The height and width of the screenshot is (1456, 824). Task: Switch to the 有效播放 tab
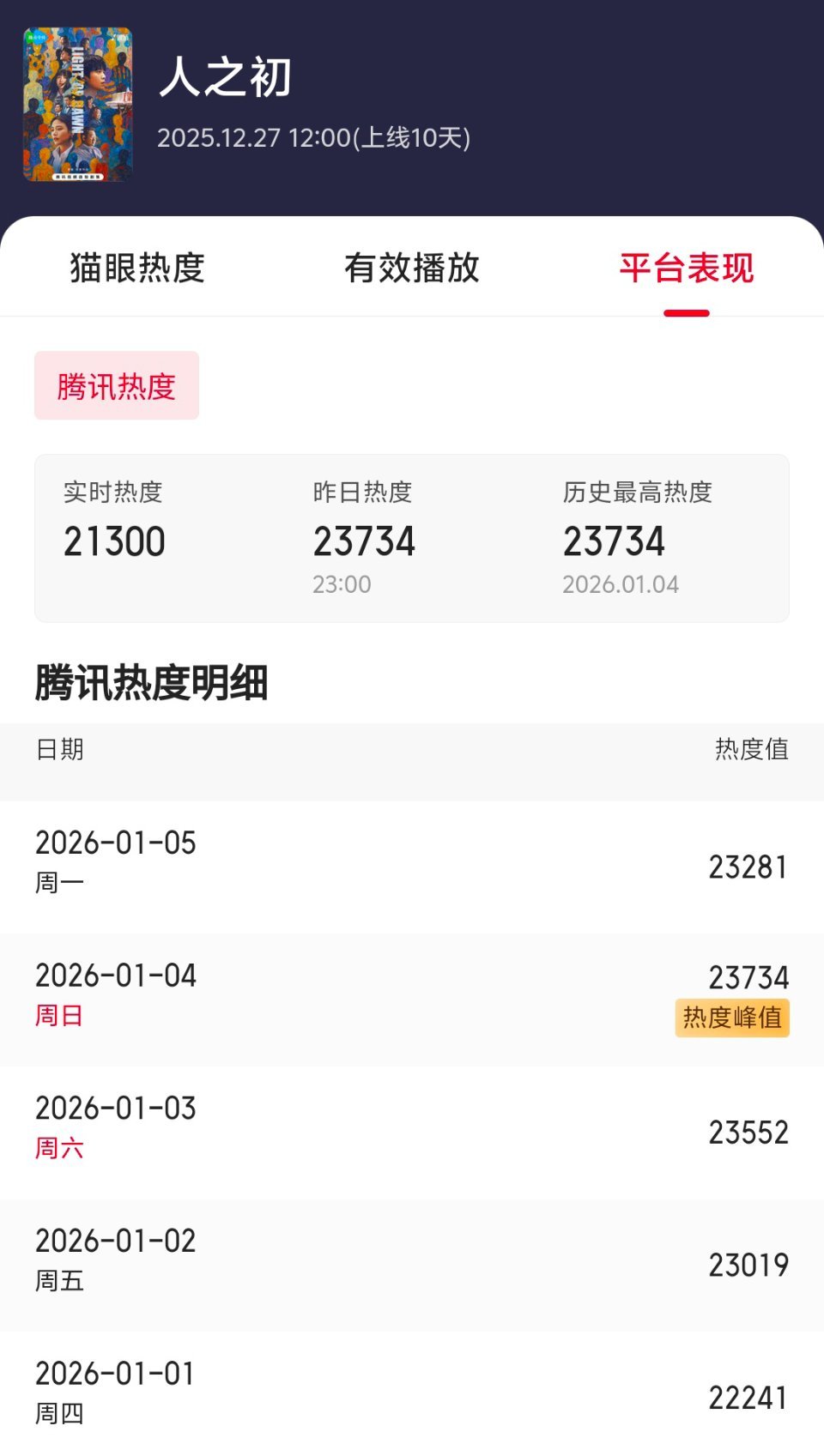click(412, 269)
